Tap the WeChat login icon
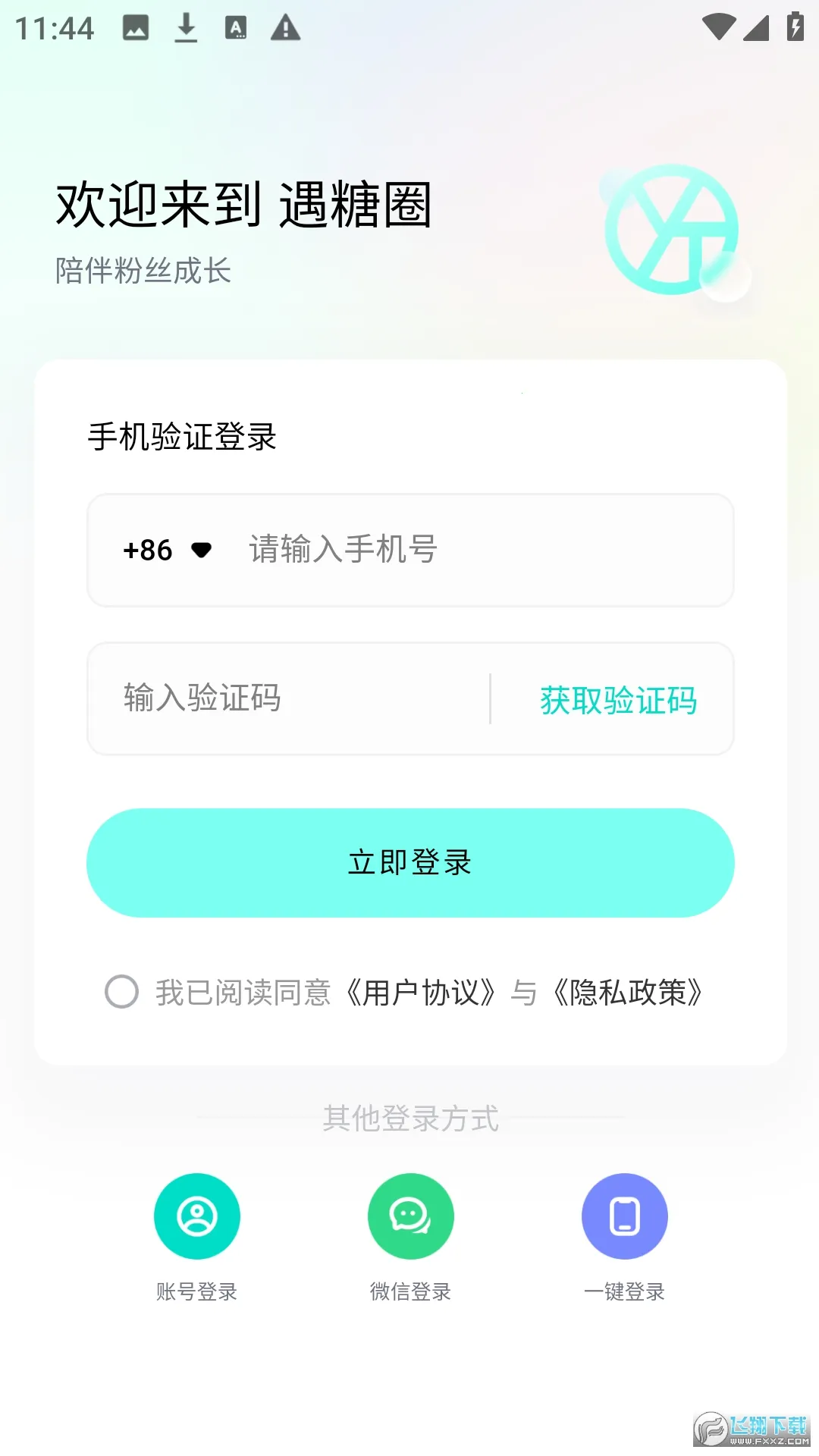Screen dimensions: 819x1456 (410, 1215)
